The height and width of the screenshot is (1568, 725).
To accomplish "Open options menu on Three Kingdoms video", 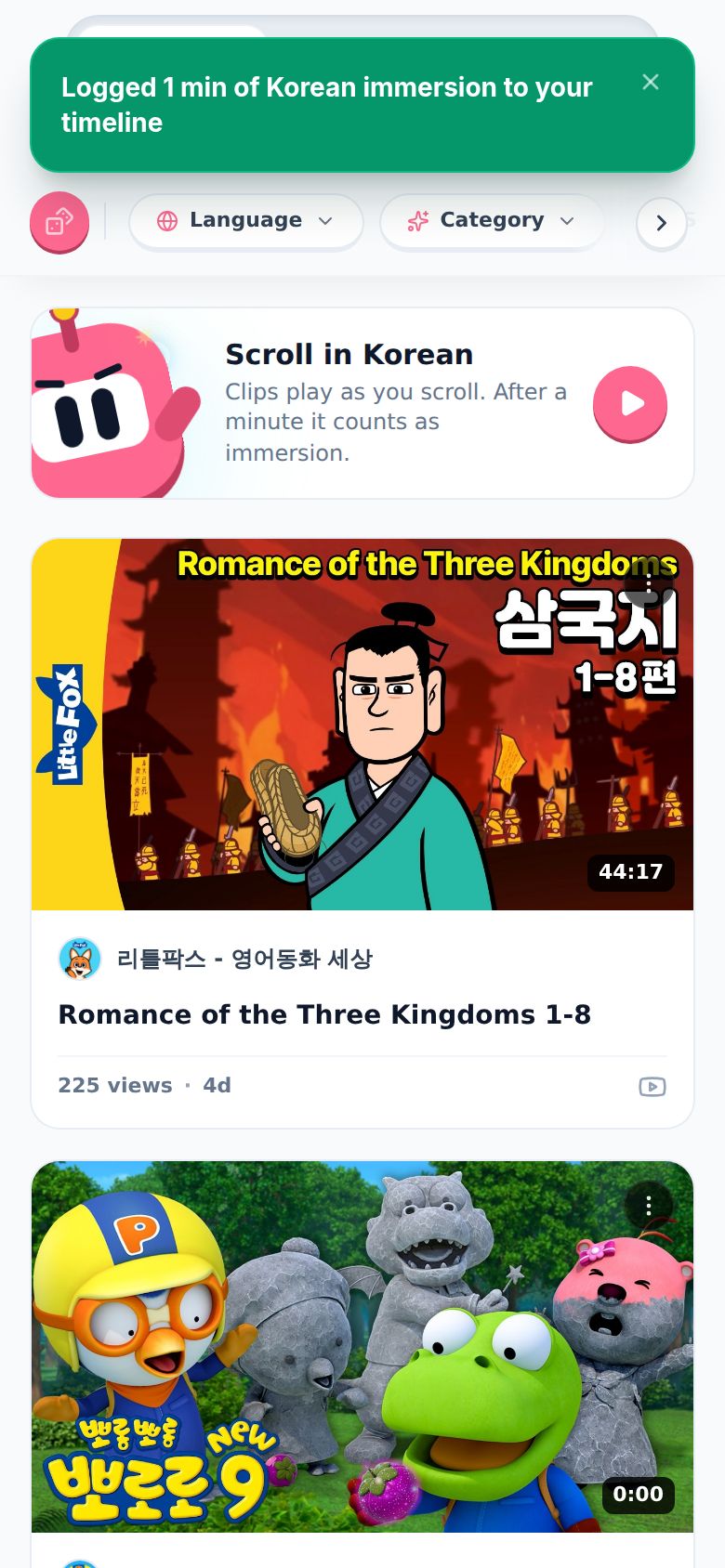I will (649, 583).
